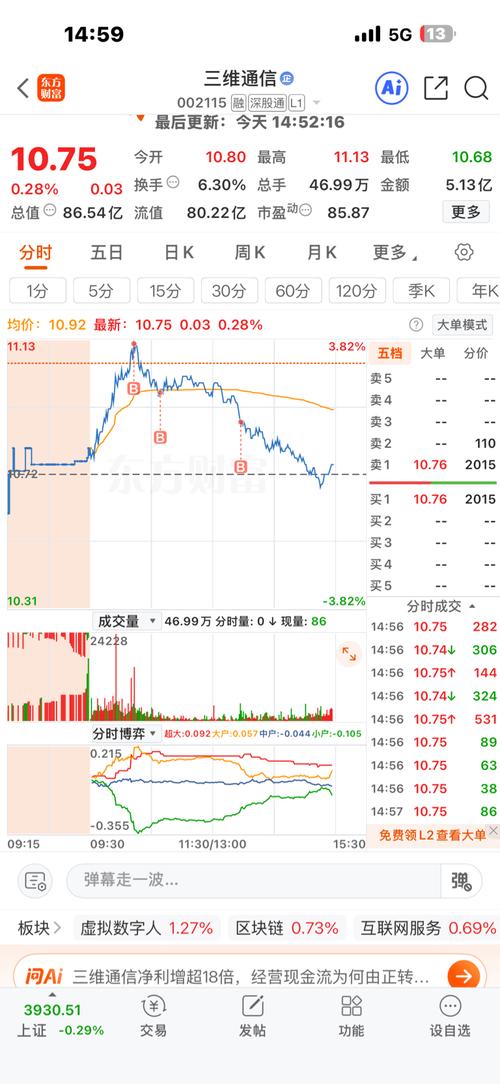Image resolution: width=500 pixels, height=1084 pixels.
Task: Open the 交易 tab
Action: tap(153, 1016)
